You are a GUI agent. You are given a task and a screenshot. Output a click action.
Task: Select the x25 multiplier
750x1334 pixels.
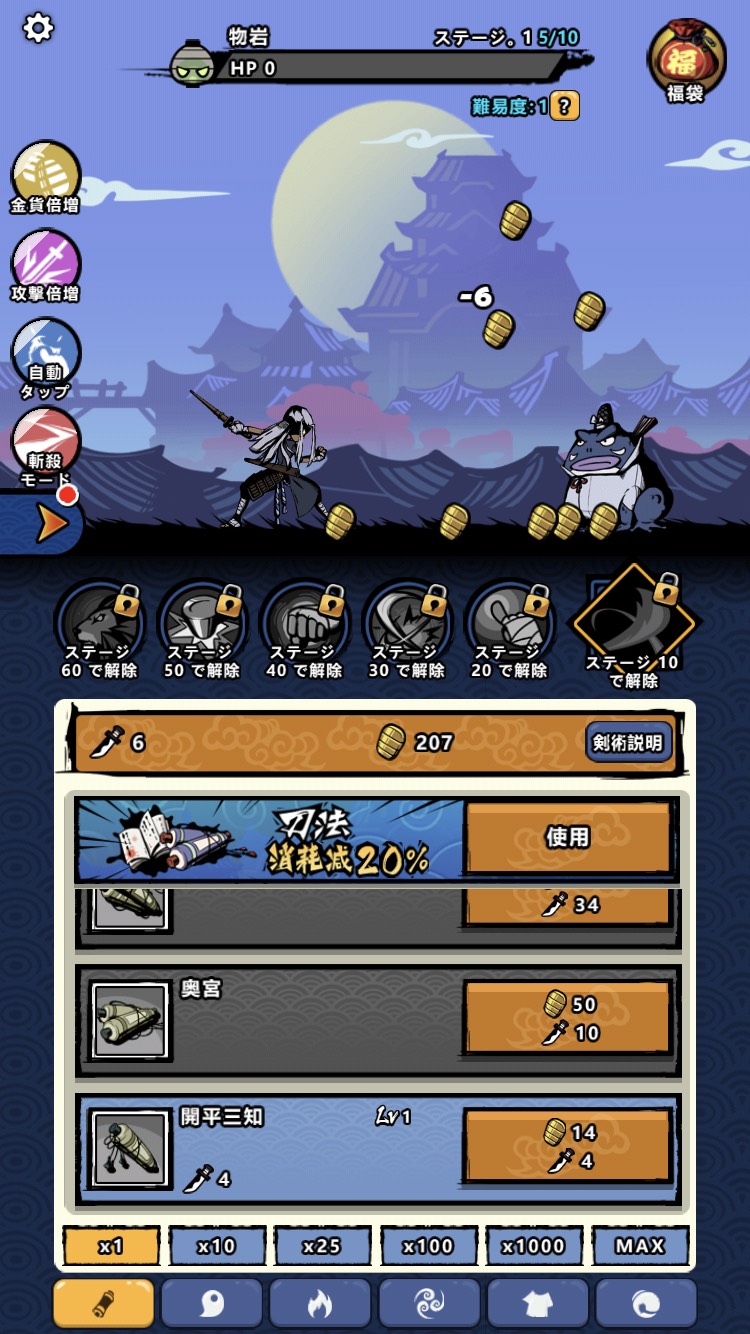tap(322, 1247)
